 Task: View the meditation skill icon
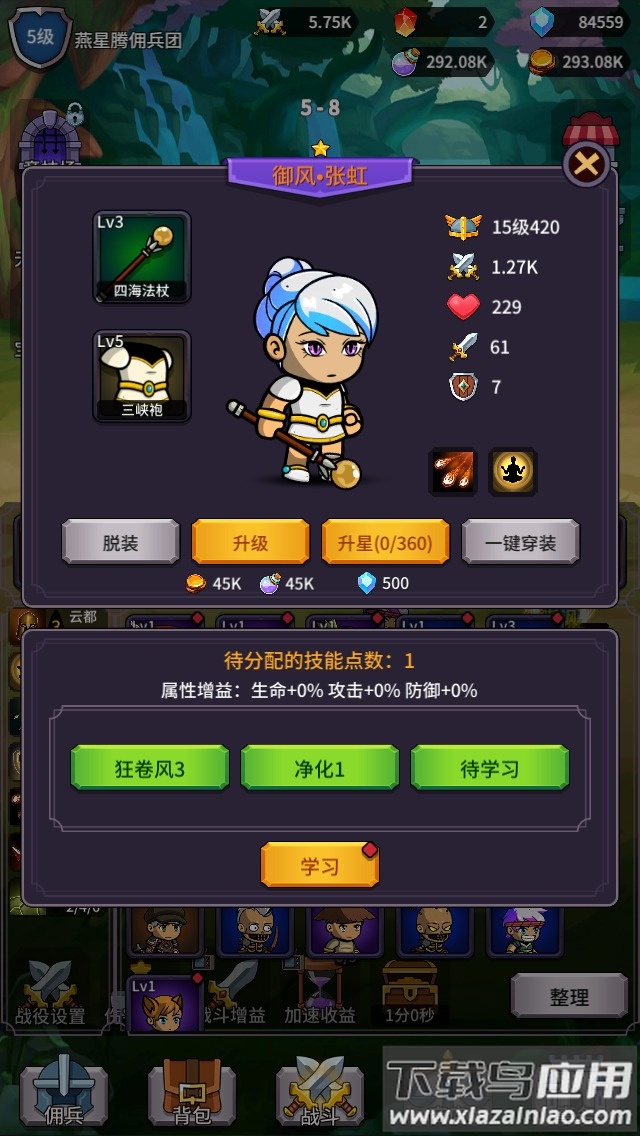click(x=512, y=472)
